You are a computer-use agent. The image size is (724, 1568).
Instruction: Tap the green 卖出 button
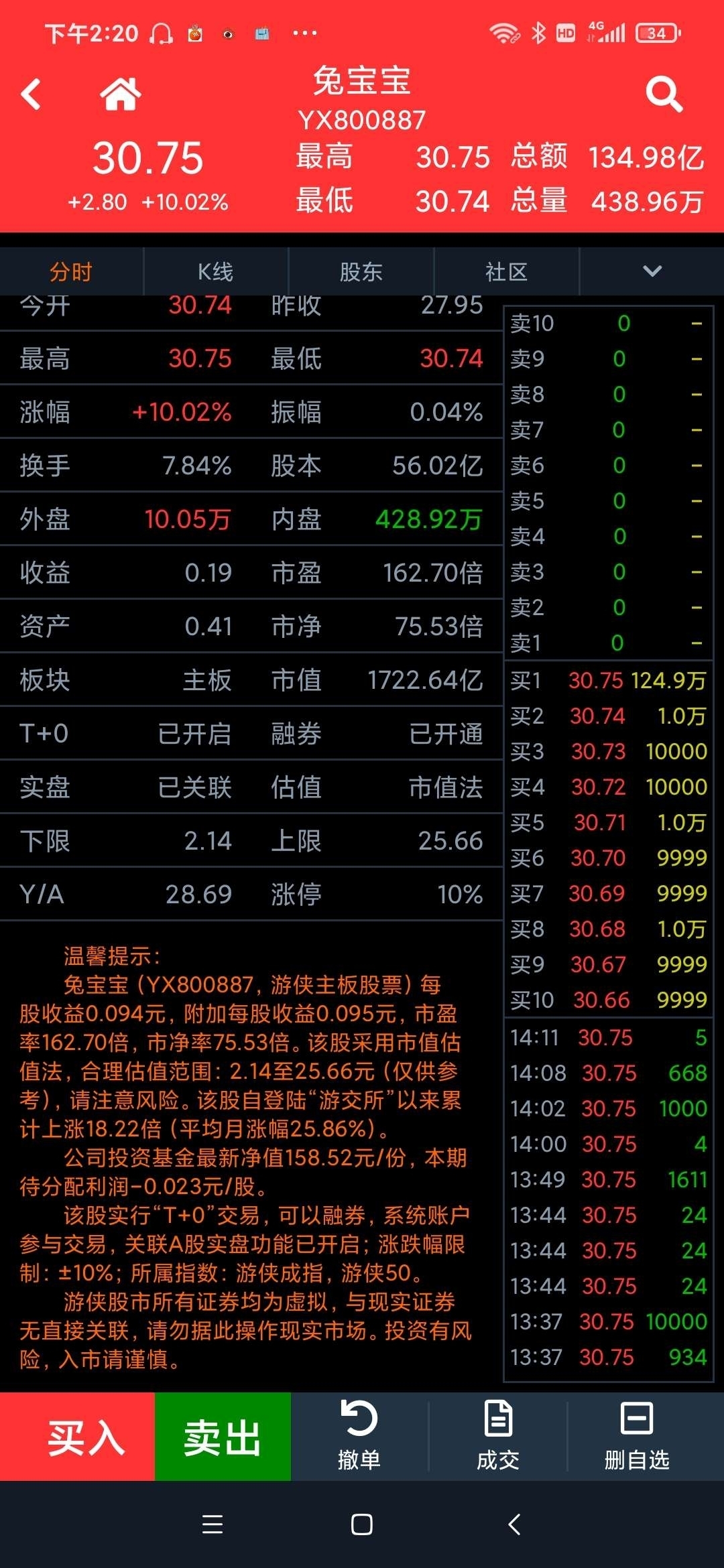[x=223, y=1437]
